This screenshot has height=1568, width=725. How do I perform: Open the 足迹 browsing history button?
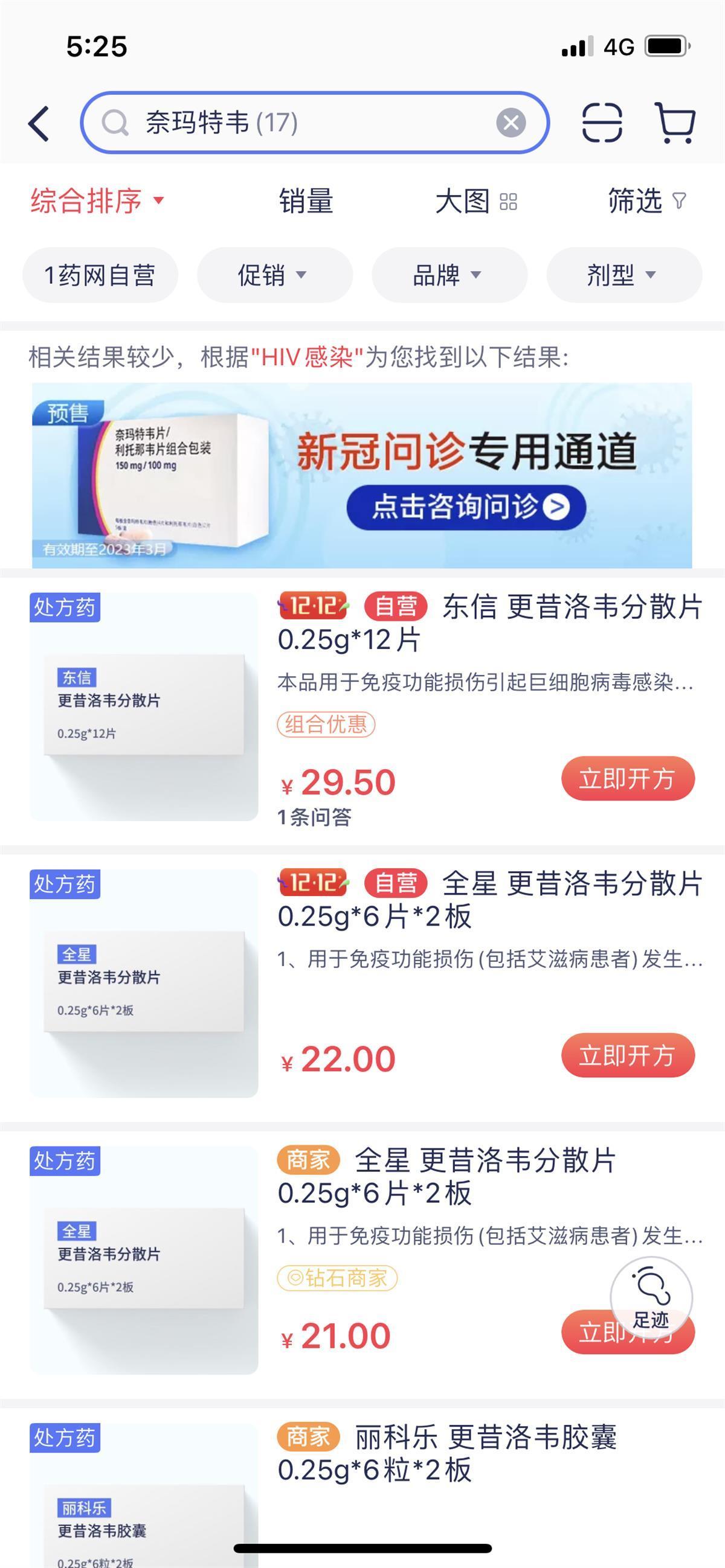651,1297
